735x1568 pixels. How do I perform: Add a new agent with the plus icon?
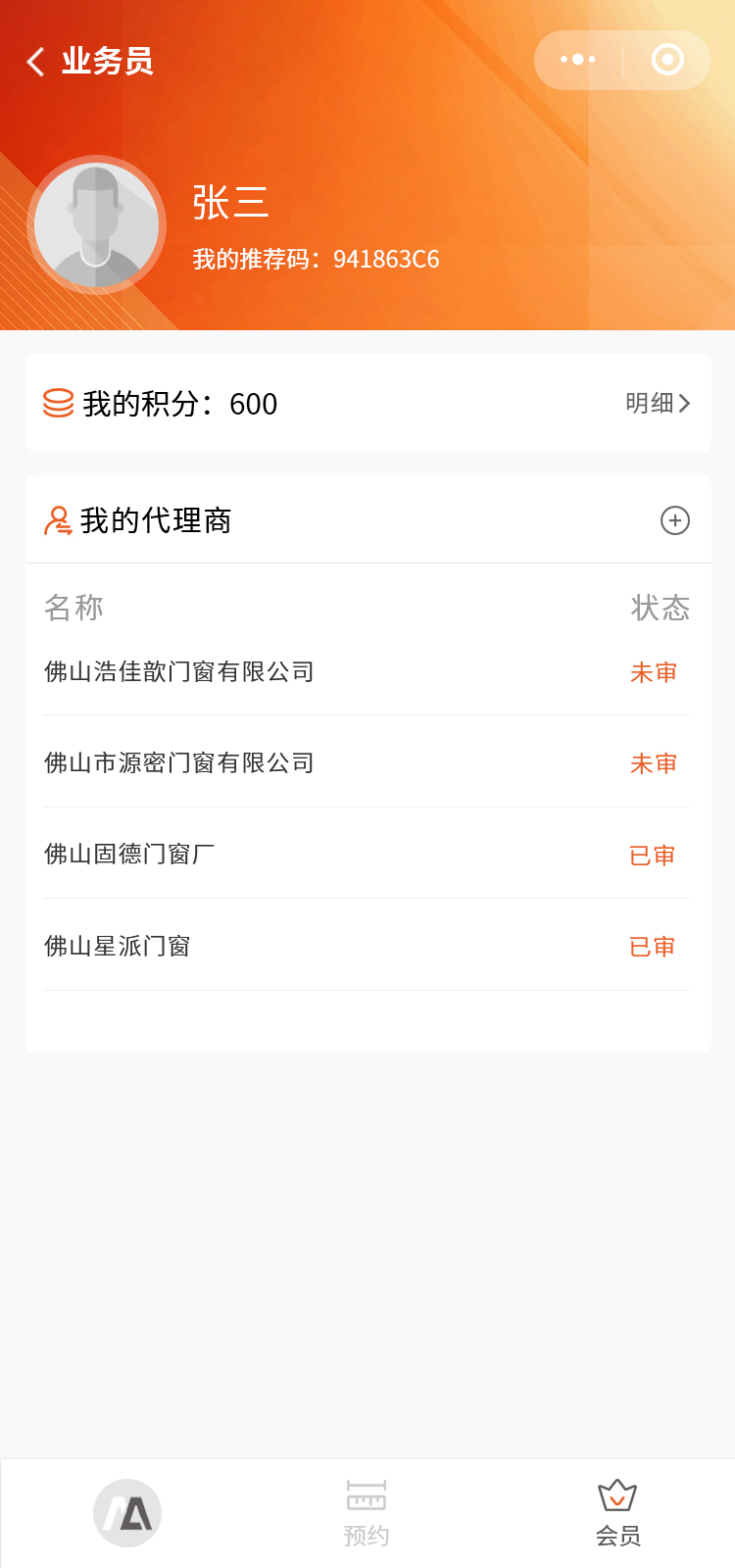tap(674, 520)
